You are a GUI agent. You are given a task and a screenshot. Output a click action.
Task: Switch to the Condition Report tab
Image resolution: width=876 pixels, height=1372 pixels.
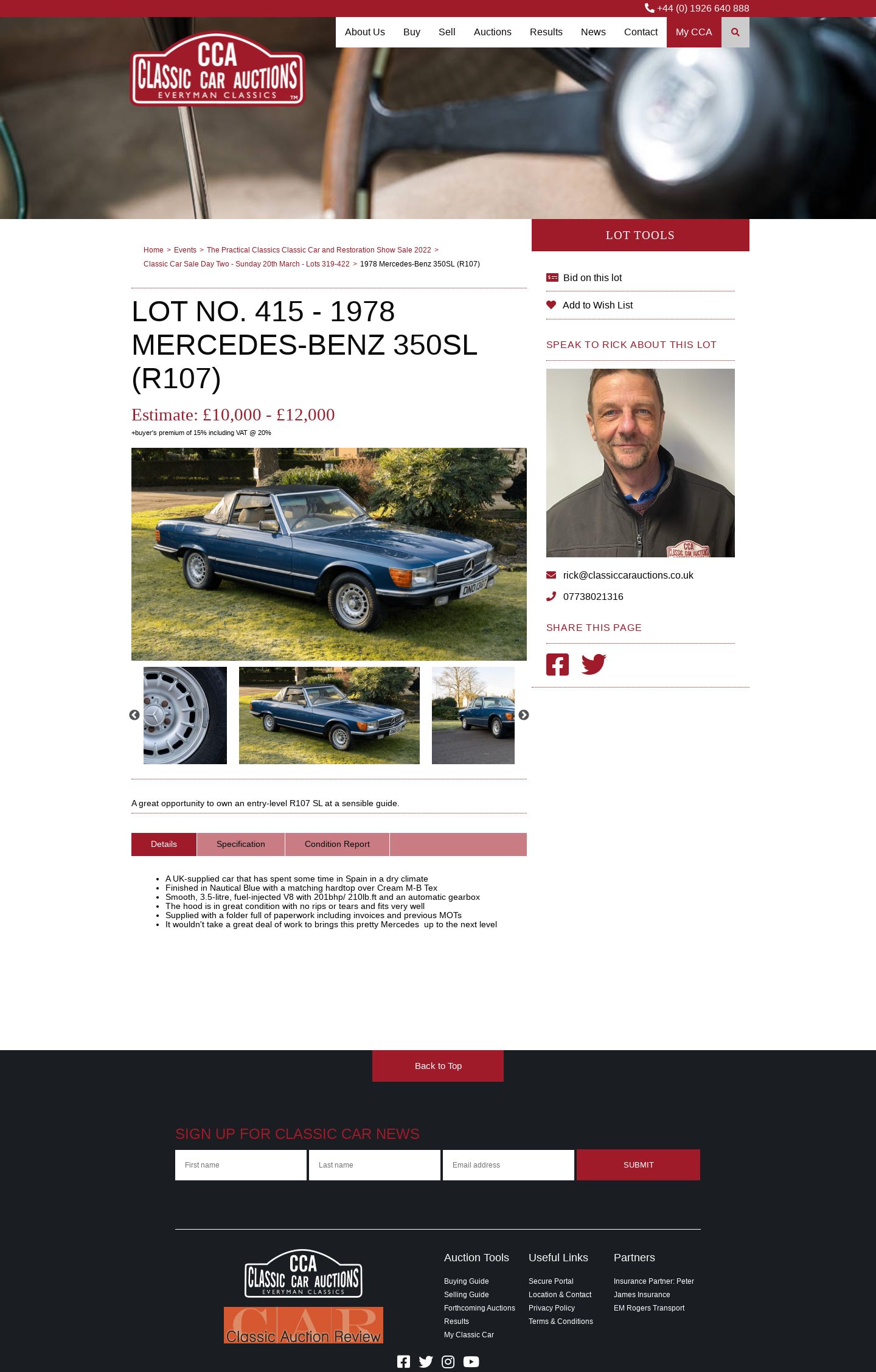tap(337, 844)
